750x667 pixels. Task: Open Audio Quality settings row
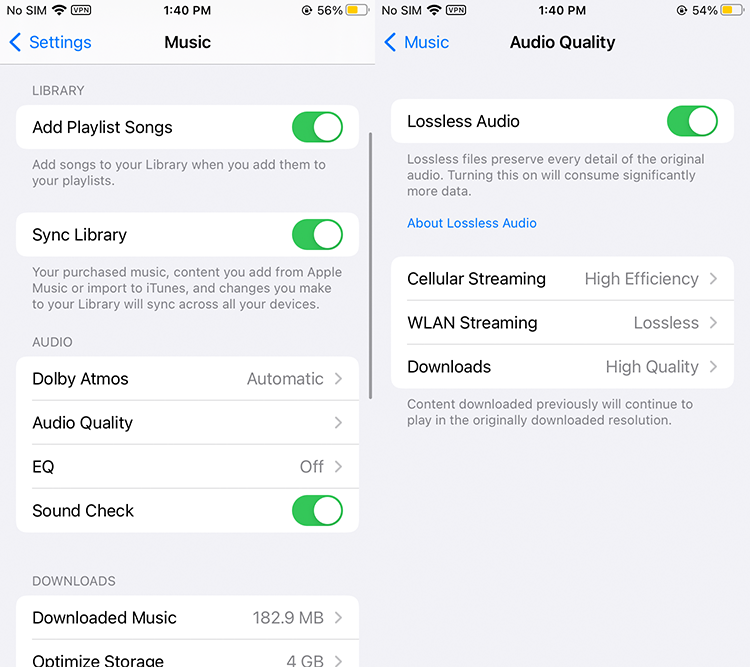(187, 423)
